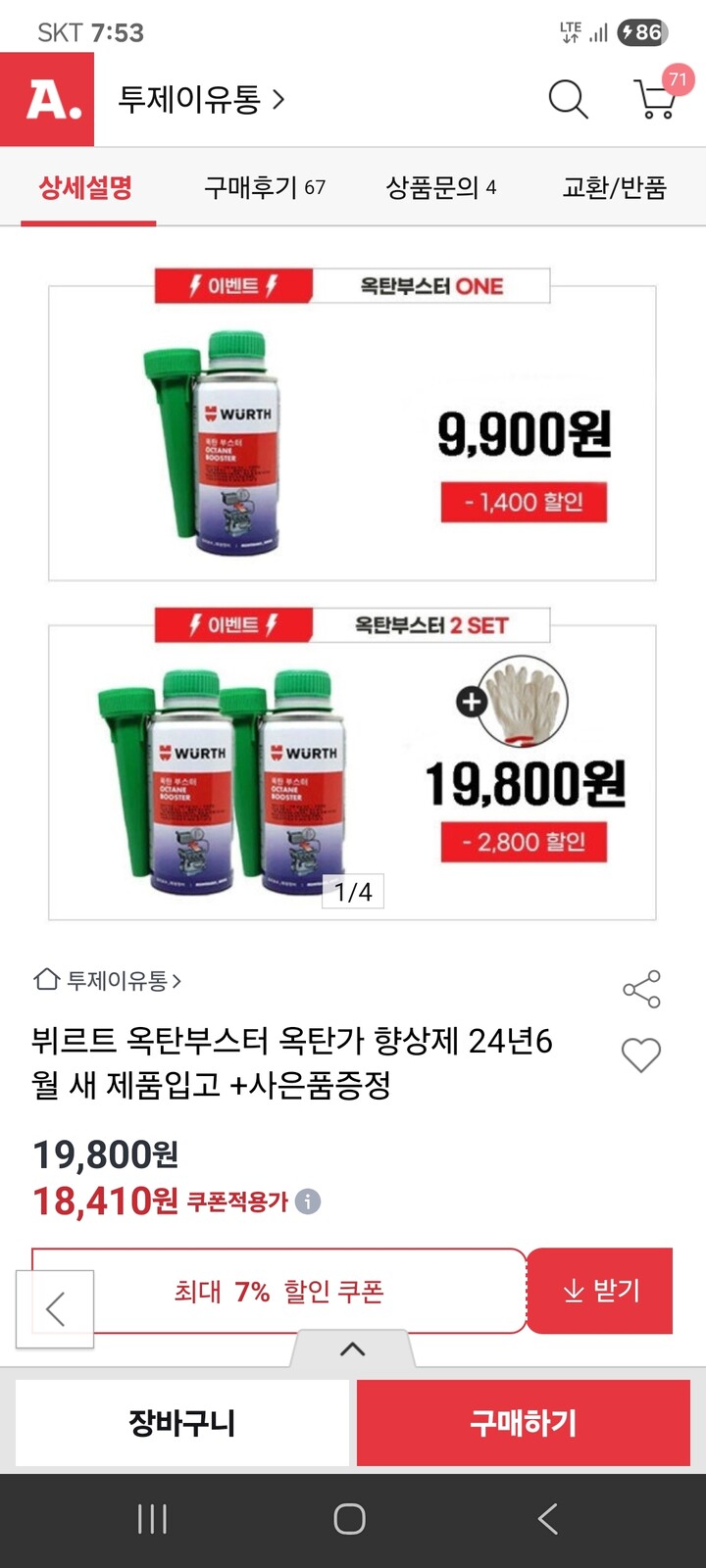Go to previous banner with left chevron

(54, 1307)
